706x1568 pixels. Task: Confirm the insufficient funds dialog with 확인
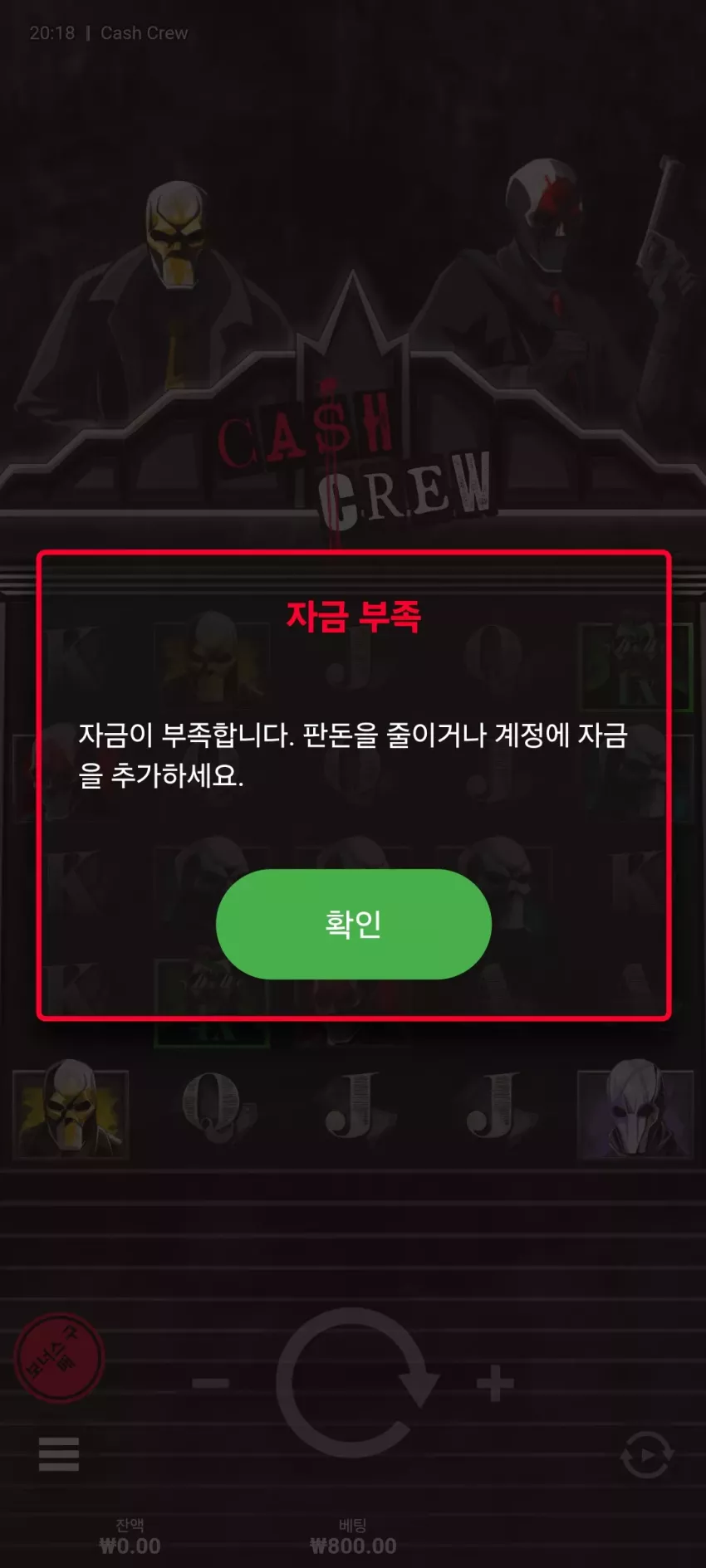[x=354, y=924]
